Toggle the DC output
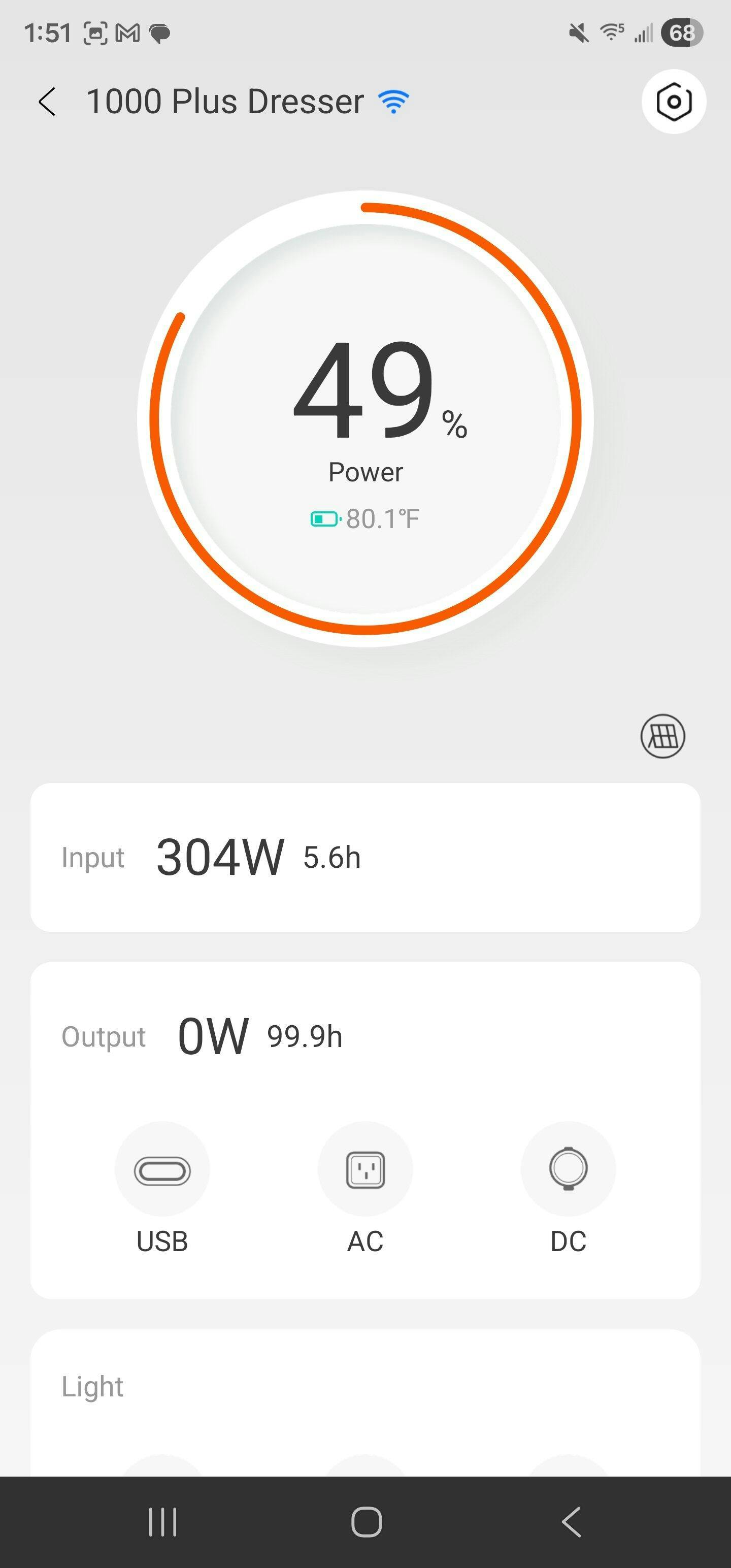This screenshot has height=1568, width=731. point(568,1169)
